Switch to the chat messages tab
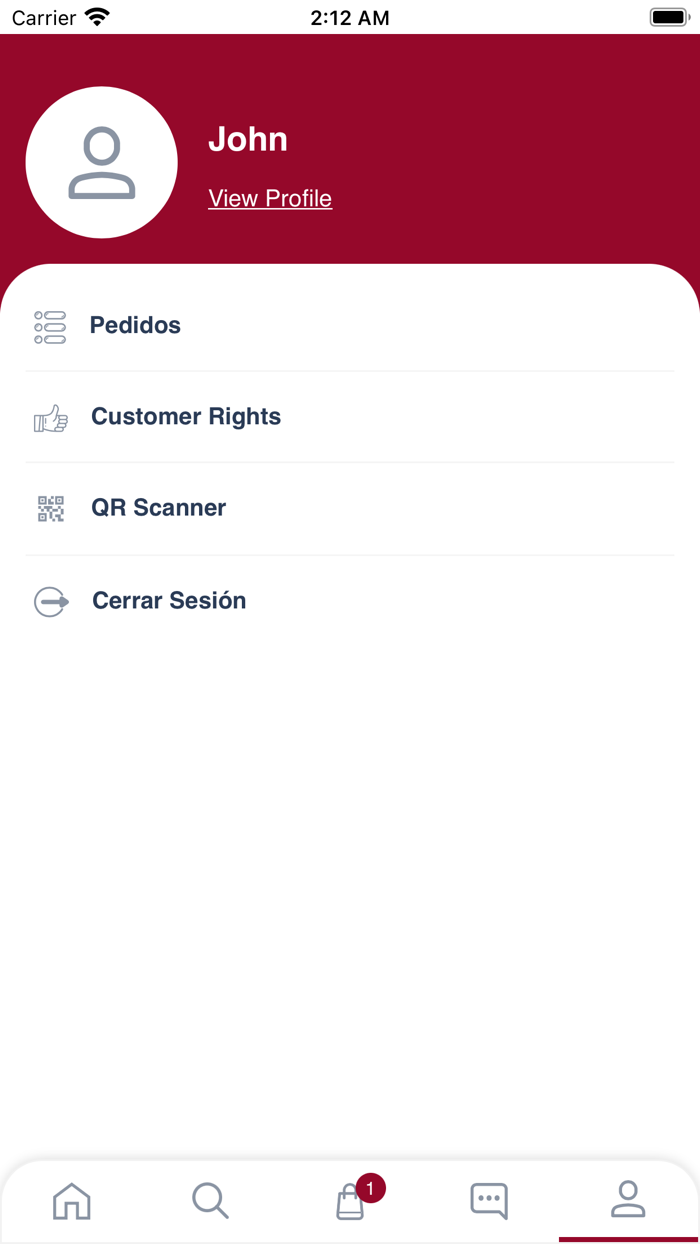The width and height of the screenshot is (700, 1244). click(x=489, y=1200)
